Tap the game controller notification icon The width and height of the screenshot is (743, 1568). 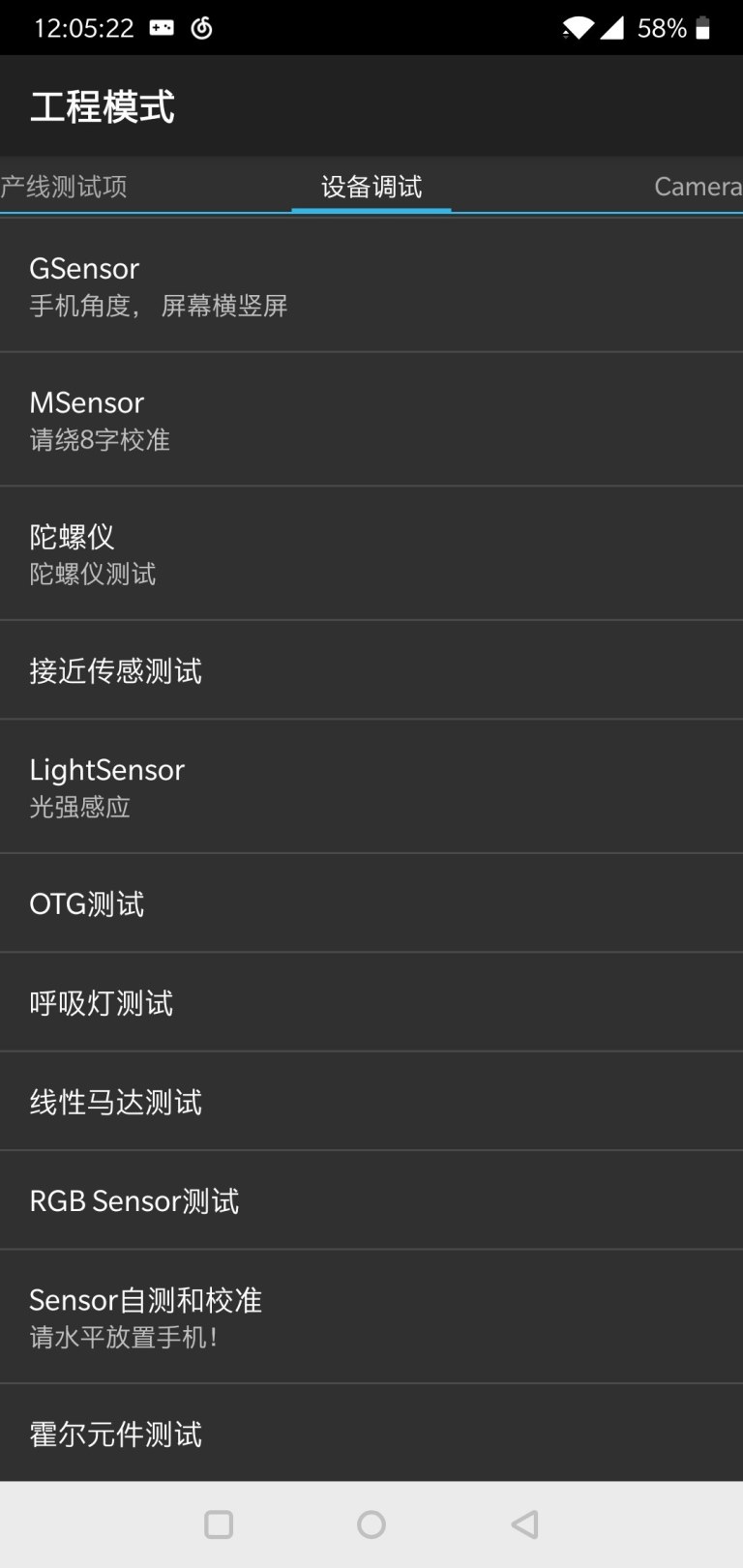coord(163,27)
